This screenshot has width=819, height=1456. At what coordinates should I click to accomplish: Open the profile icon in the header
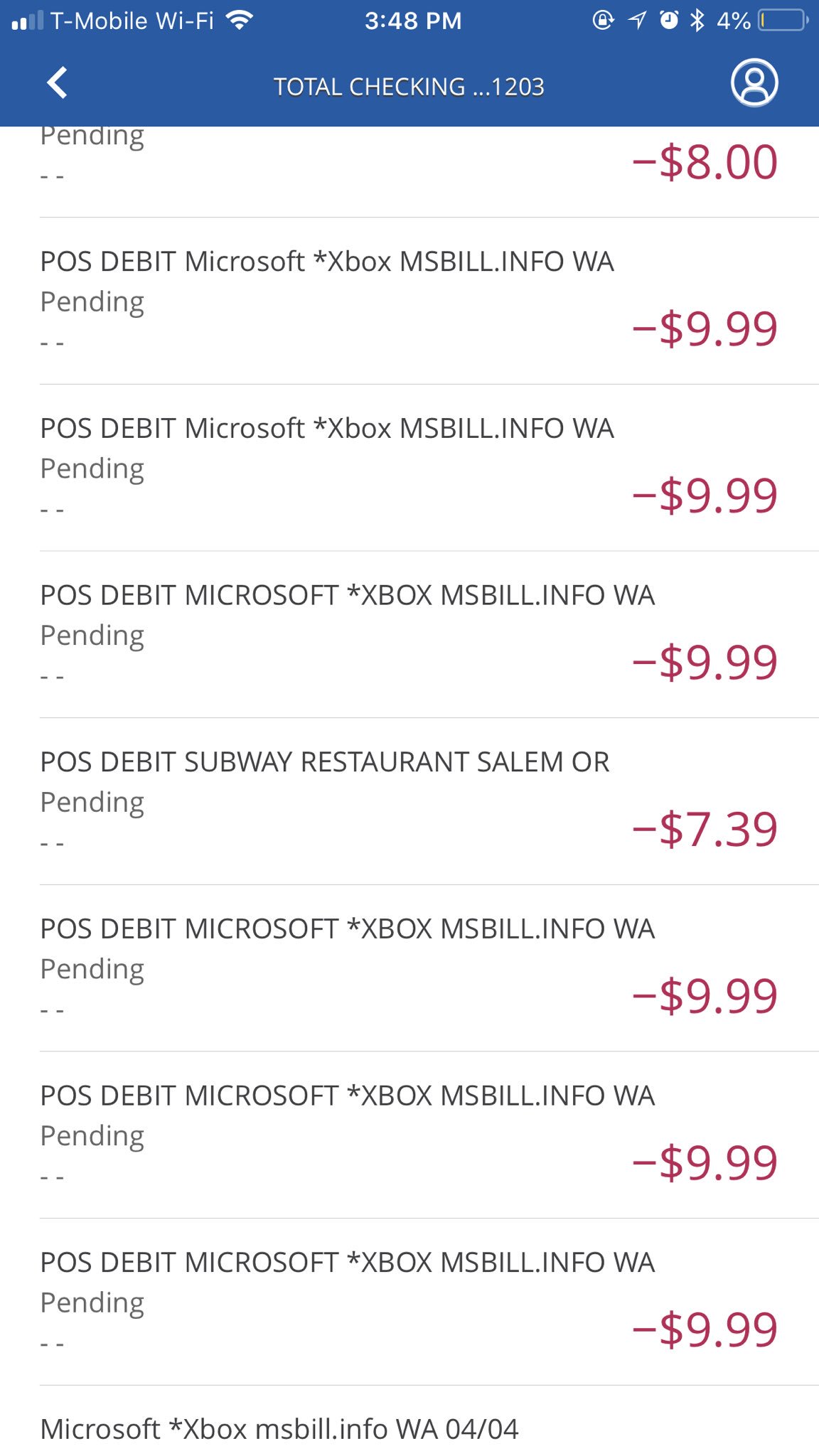[754, 82]
